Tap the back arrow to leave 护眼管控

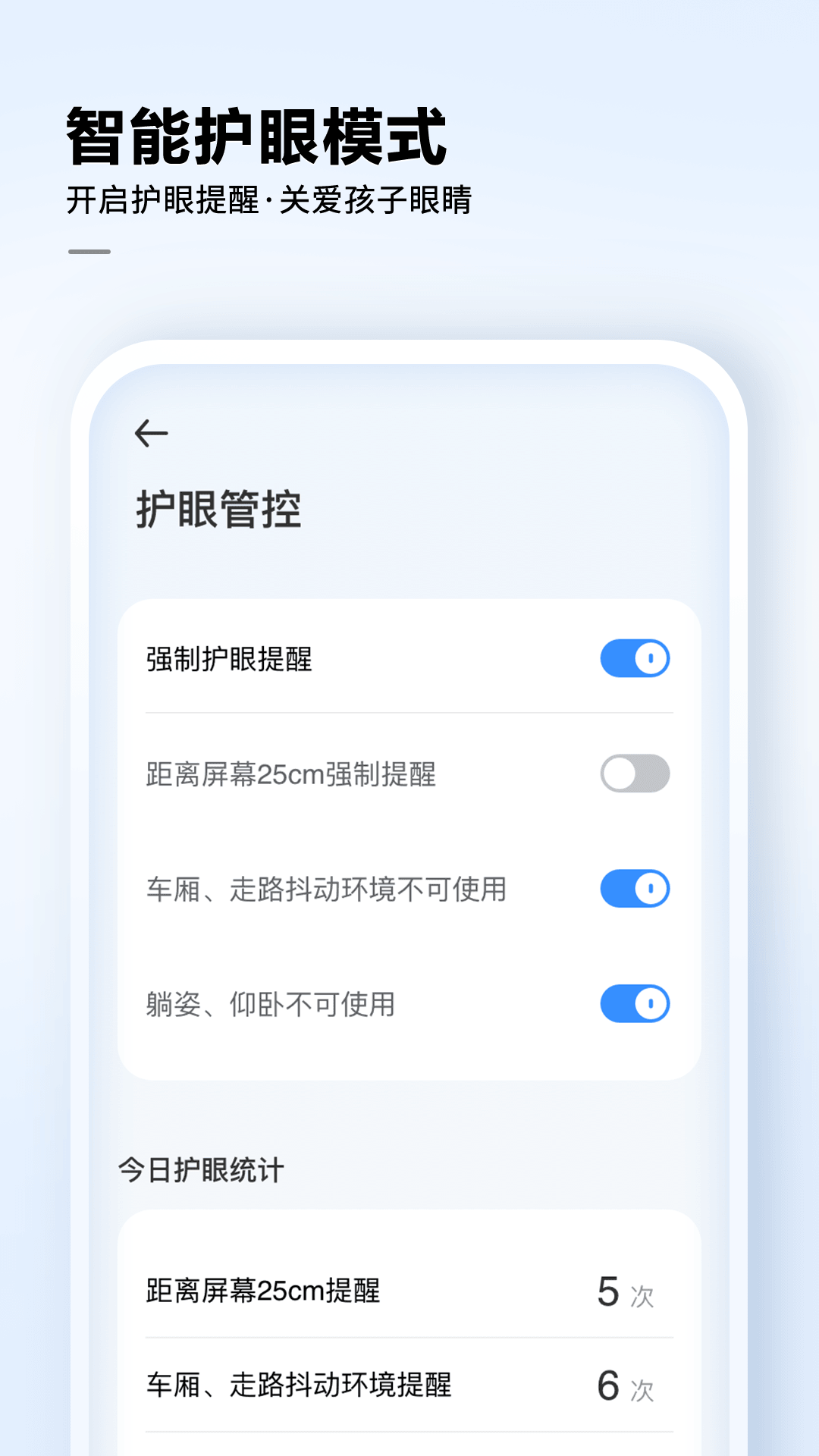(151, 432)
